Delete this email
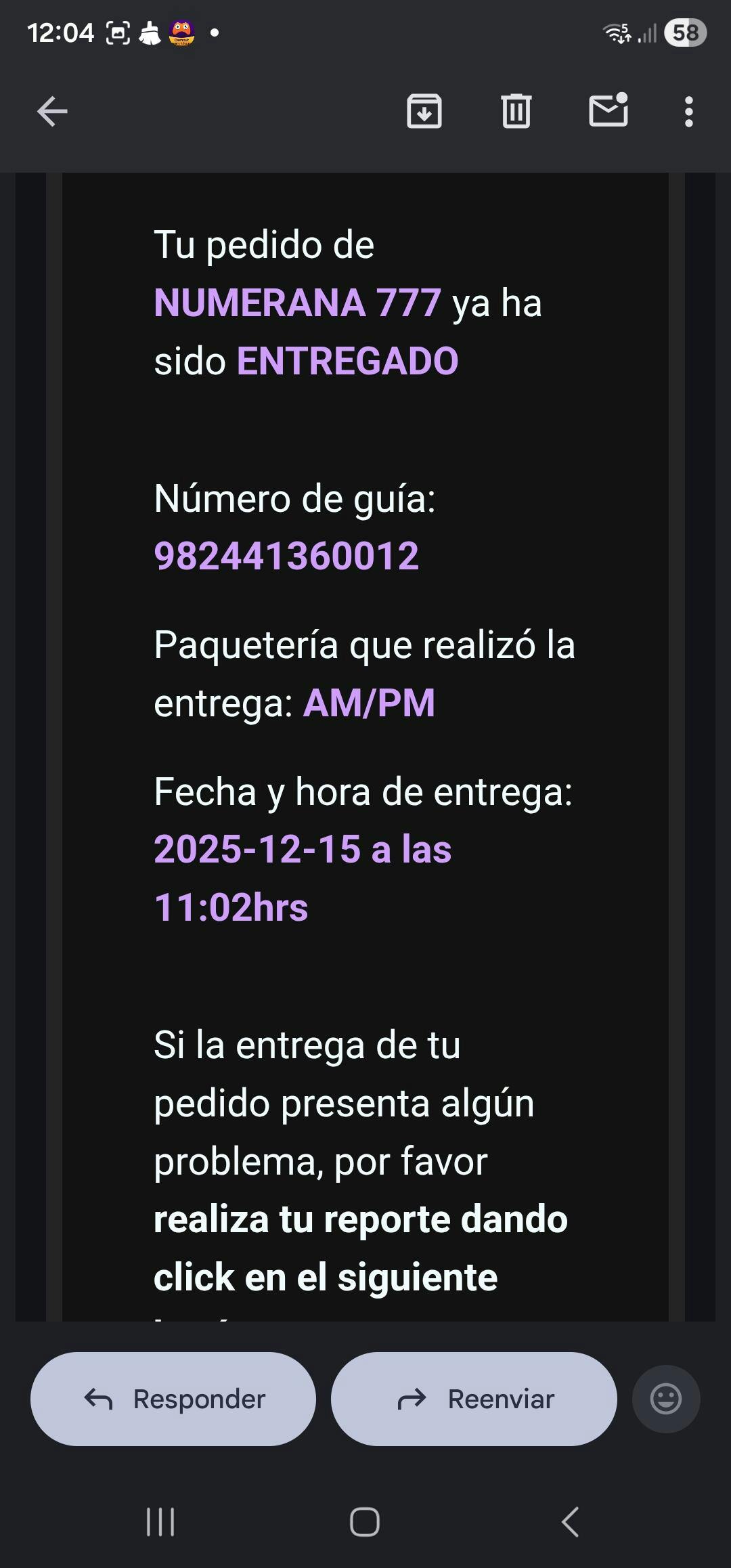731x1568 pixels. click(516, 112)
